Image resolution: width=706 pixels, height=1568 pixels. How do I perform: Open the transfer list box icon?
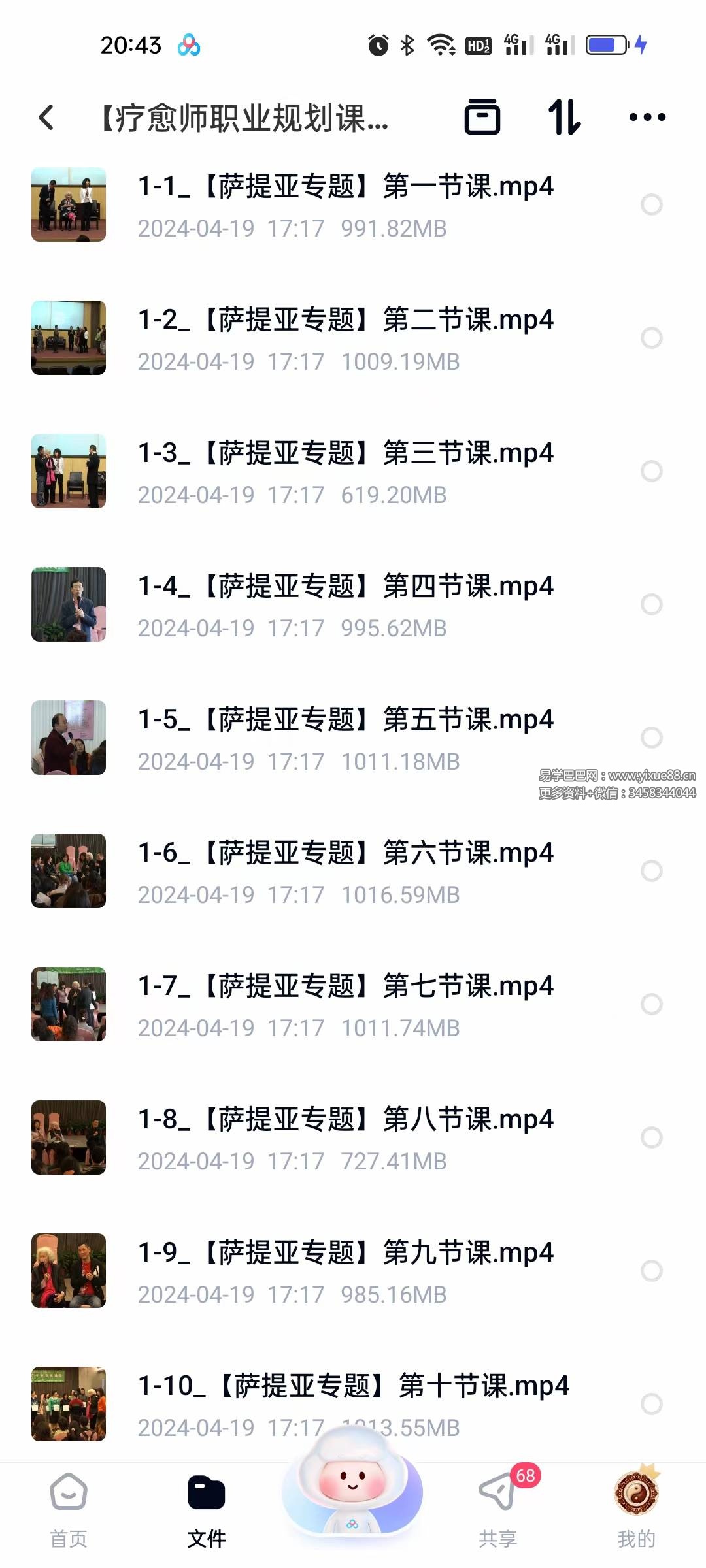pos(482,118)
